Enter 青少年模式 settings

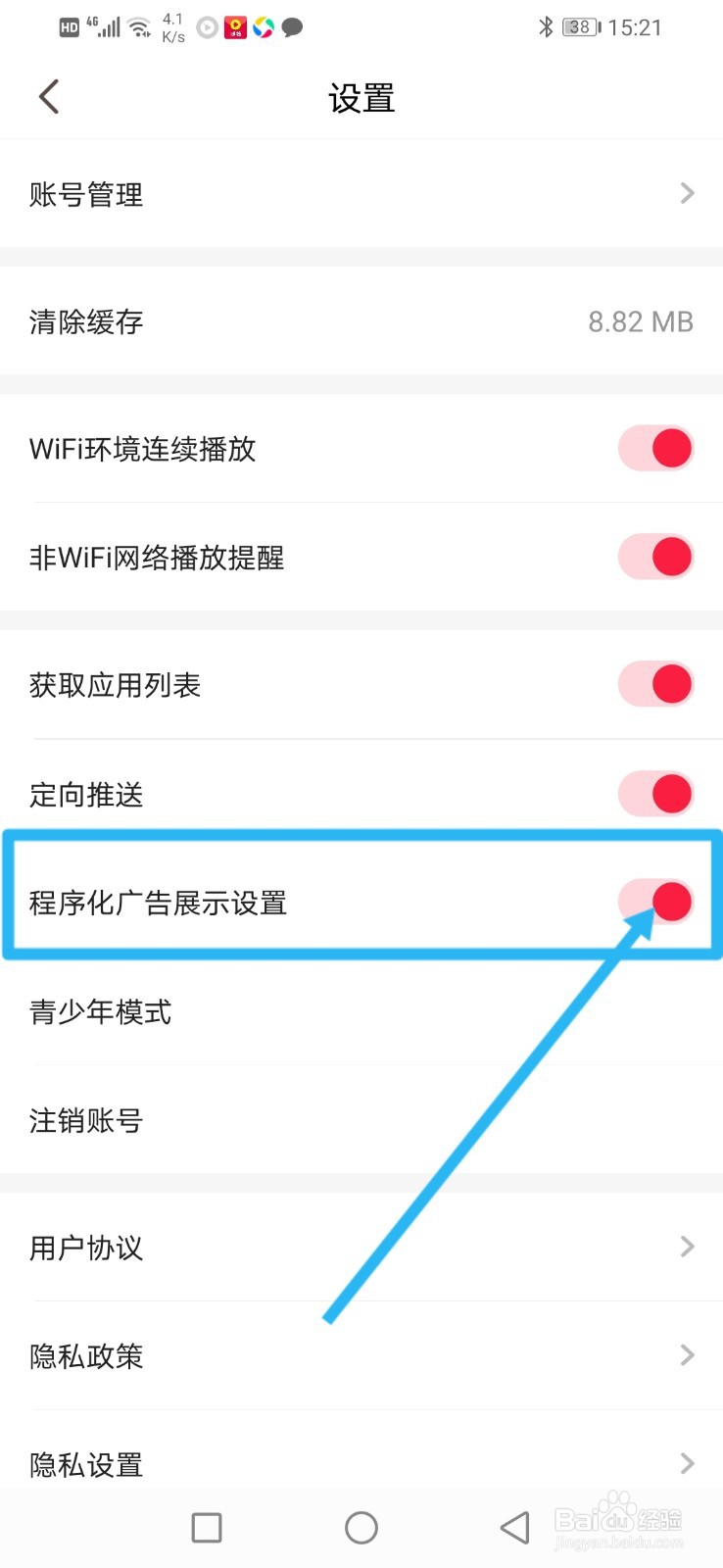click(x=100, y=1011)
